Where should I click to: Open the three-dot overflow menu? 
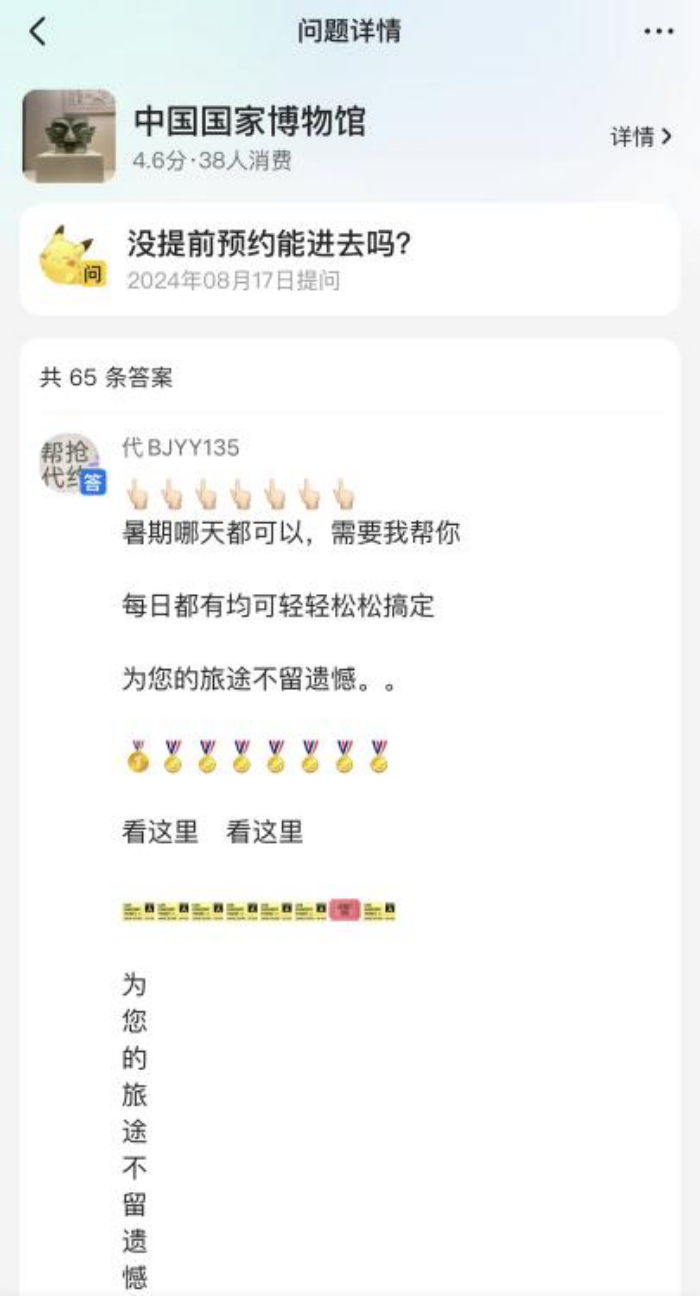pos(658,32)
